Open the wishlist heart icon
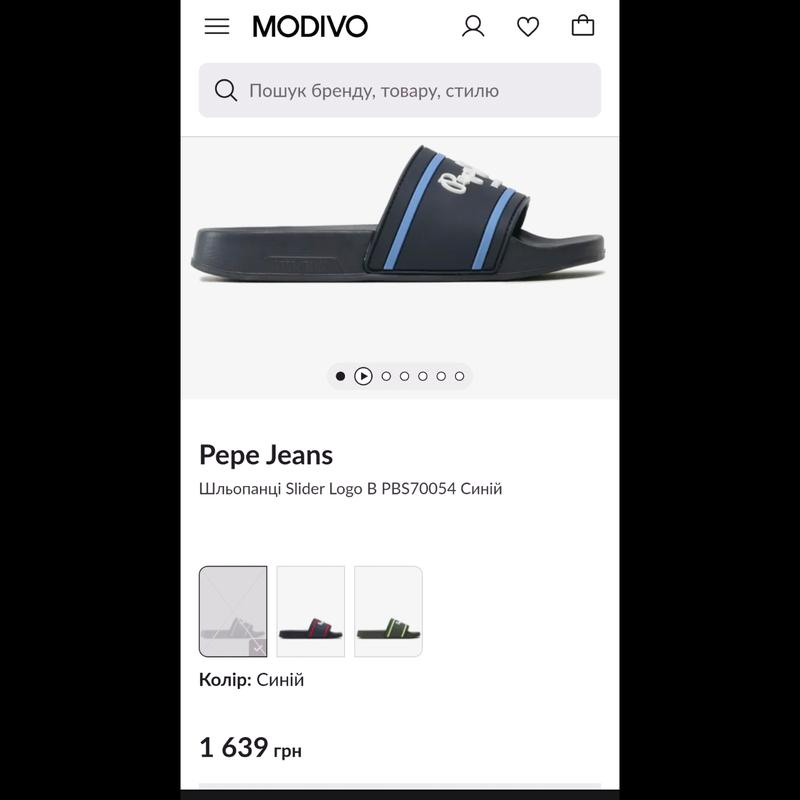 tap(528, 27)
